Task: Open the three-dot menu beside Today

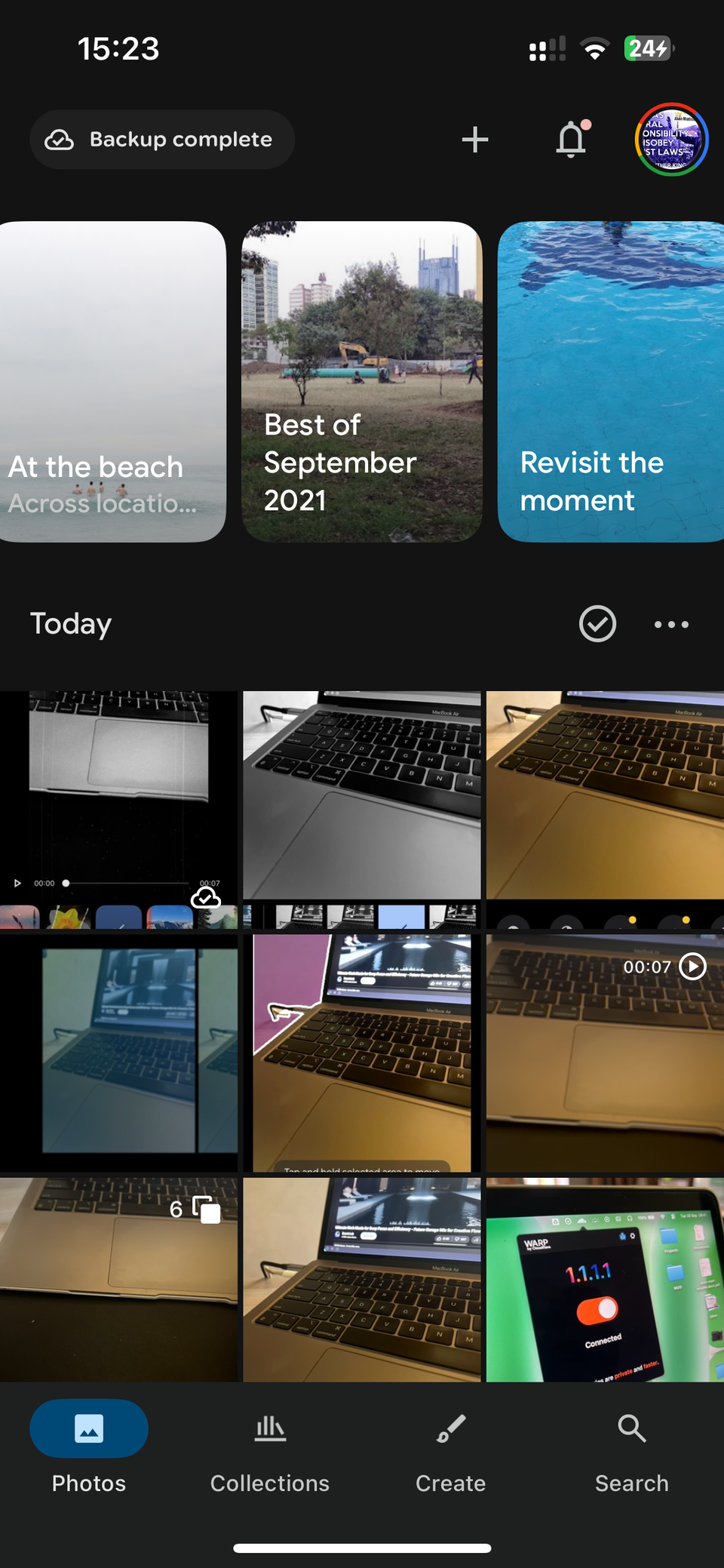Action: 671,624
